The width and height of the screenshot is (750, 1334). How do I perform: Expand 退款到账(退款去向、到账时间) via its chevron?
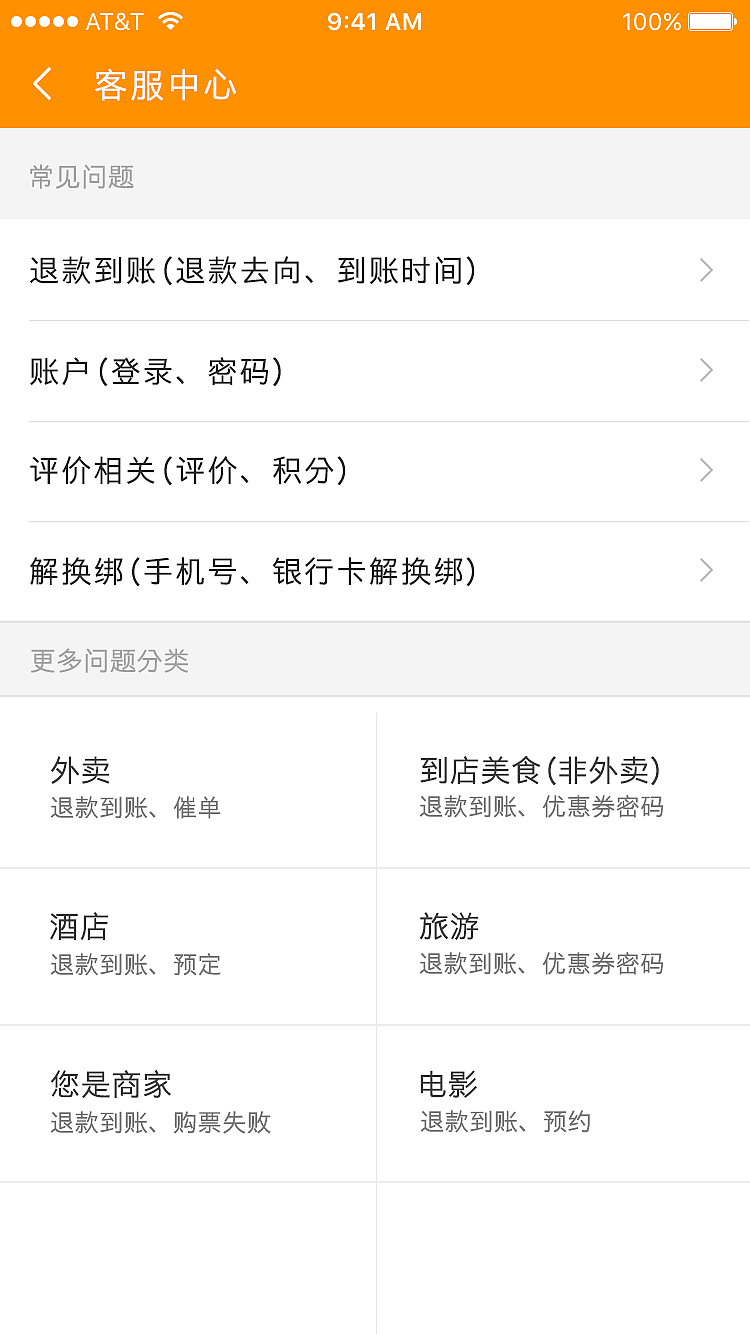pos(706,270)
